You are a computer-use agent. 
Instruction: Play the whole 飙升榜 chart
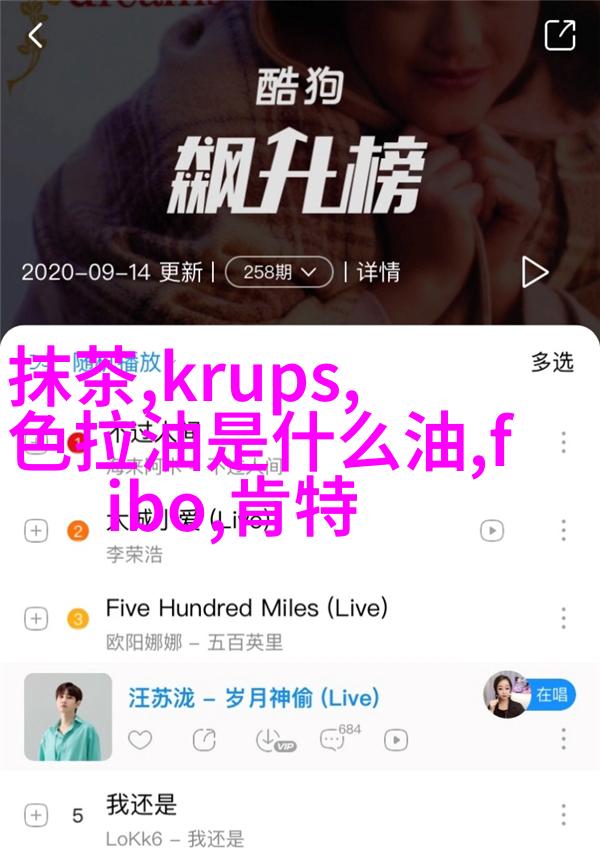(534, 271)
